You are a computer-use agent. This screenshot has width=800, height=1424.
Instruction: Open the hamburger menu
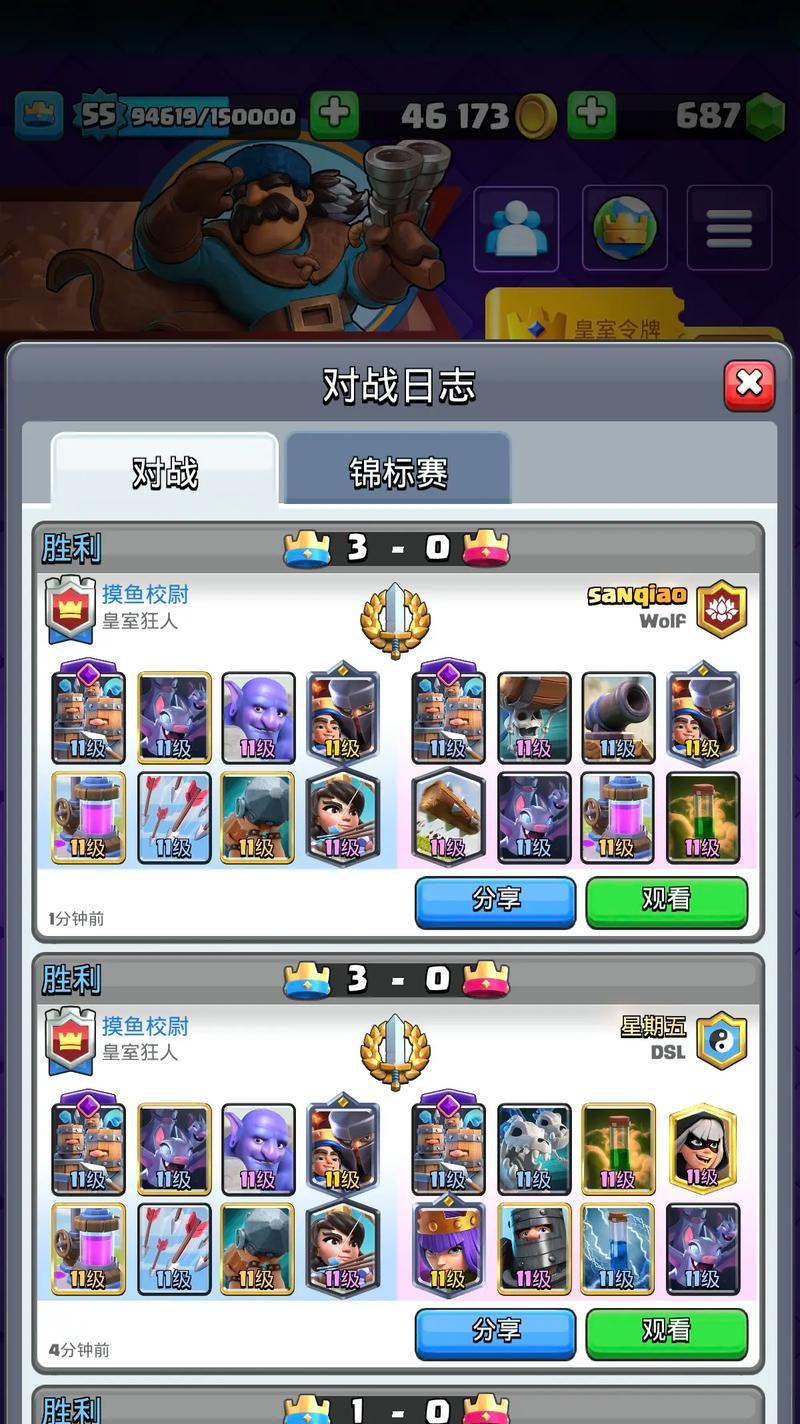pos(729,228)
